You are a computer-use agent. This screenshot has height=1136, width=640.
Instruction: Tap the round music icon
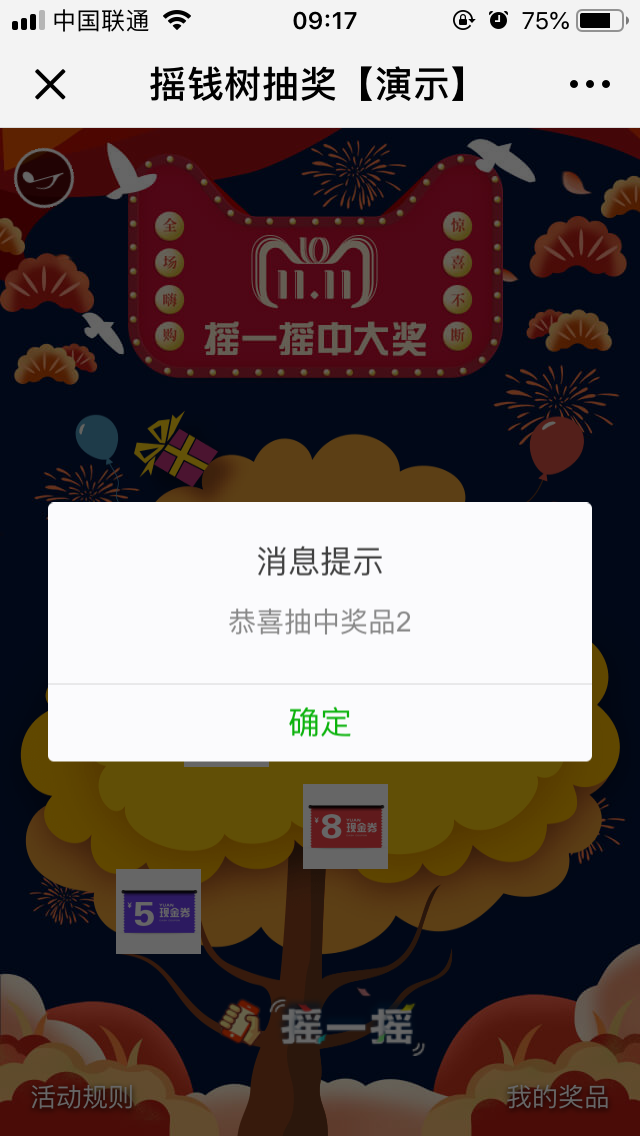click(x=44, y=178)
